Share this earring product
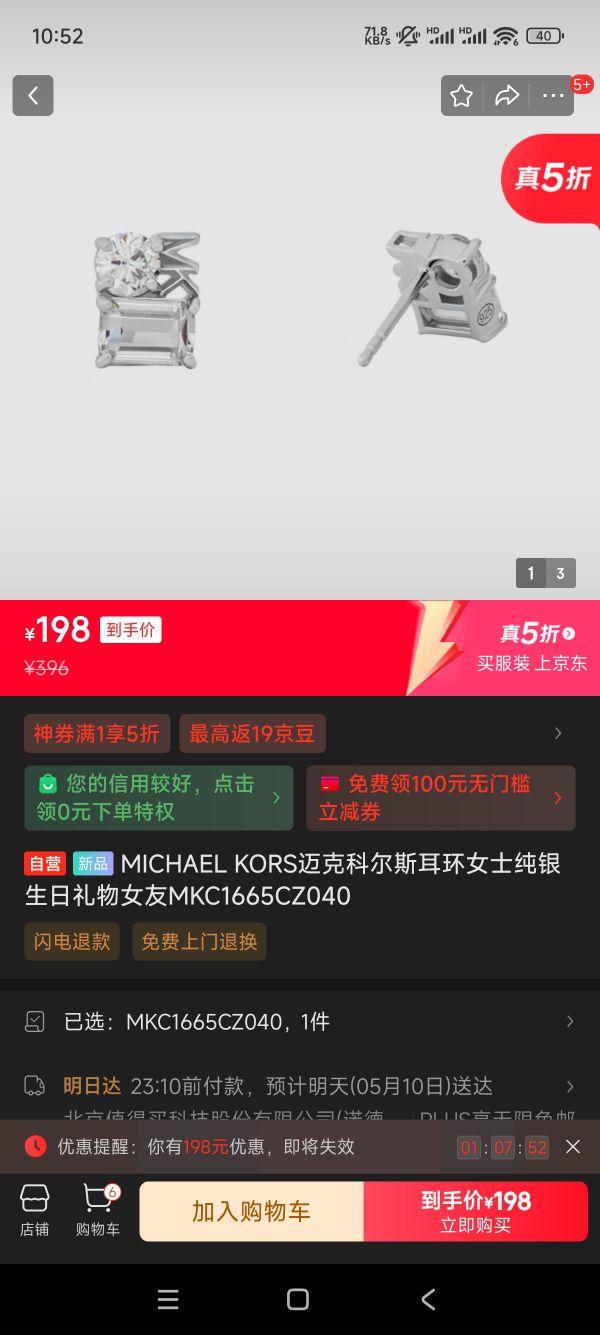 (507, 96)
